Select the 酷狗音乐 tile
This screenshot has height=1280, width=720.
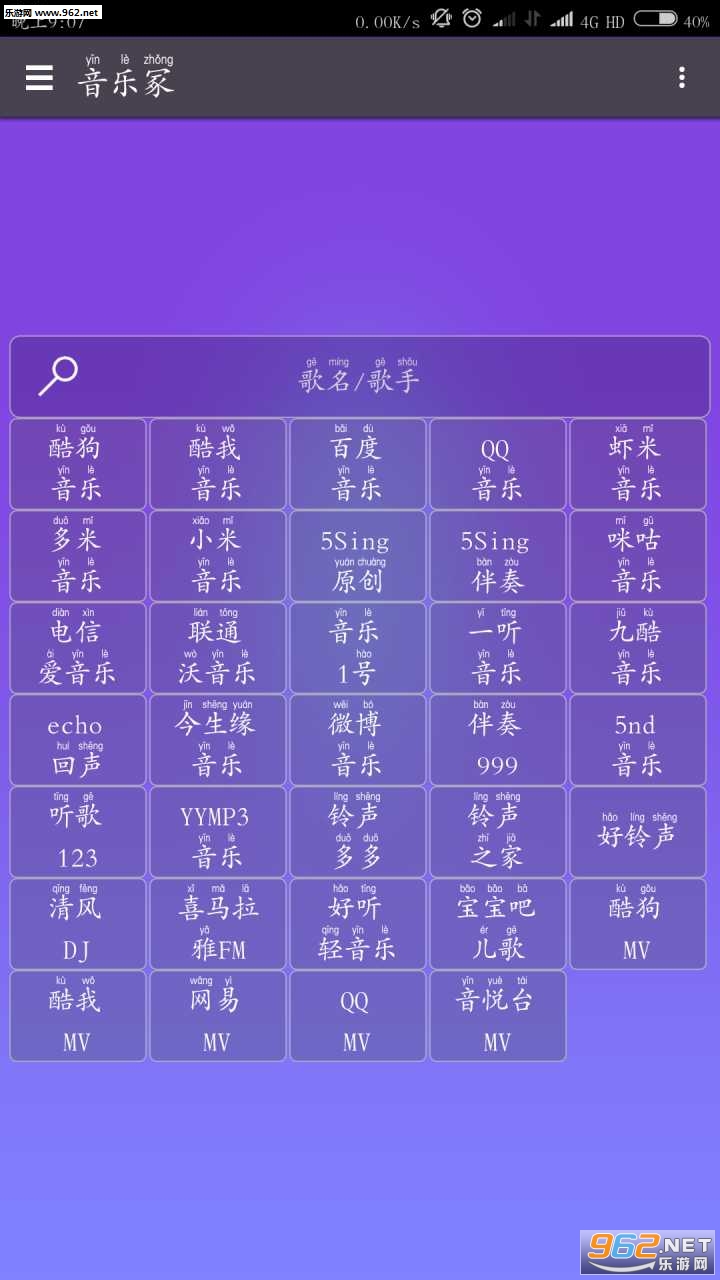(x=78, y=464)
